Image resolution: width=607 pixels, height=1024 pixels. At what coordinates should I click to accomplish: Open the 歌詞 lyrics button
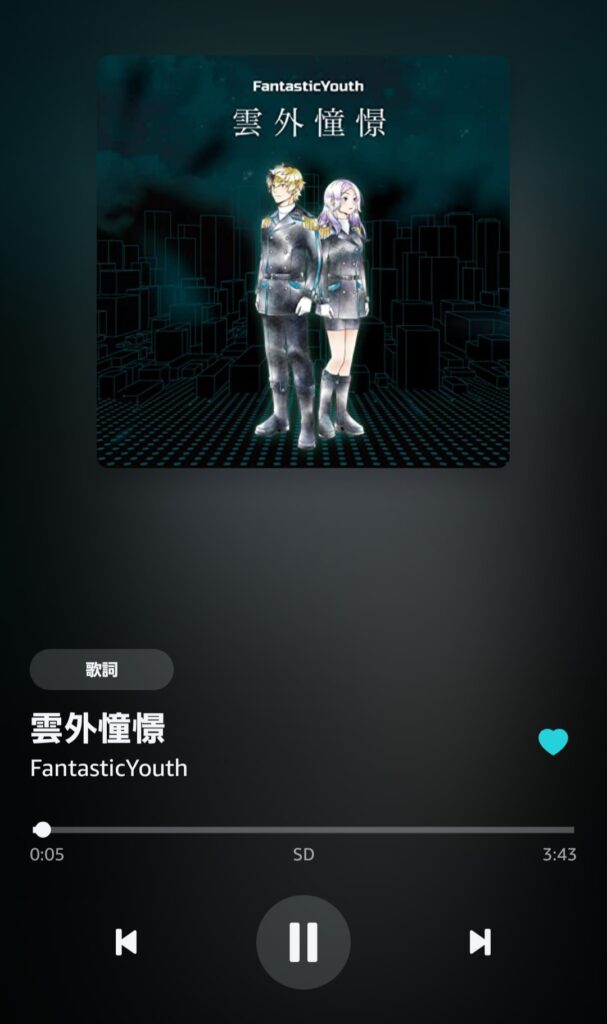(x=102, y=670)
